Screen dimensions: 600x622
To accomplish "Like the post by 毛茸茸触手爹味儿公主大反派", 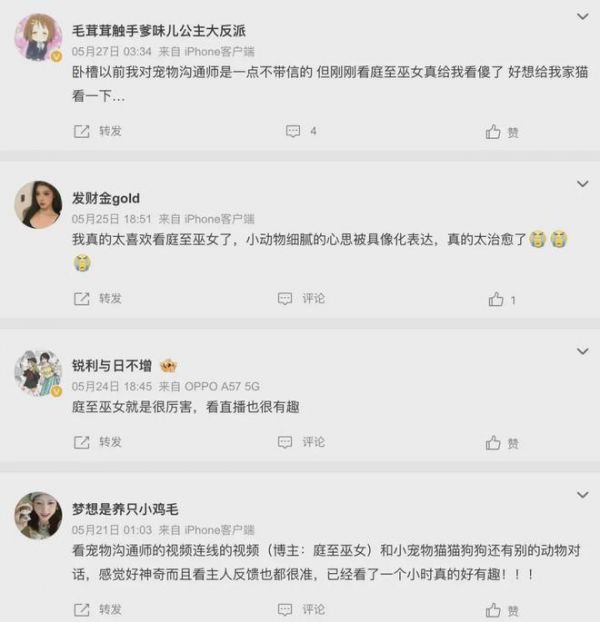I will (x=502, y=132).
